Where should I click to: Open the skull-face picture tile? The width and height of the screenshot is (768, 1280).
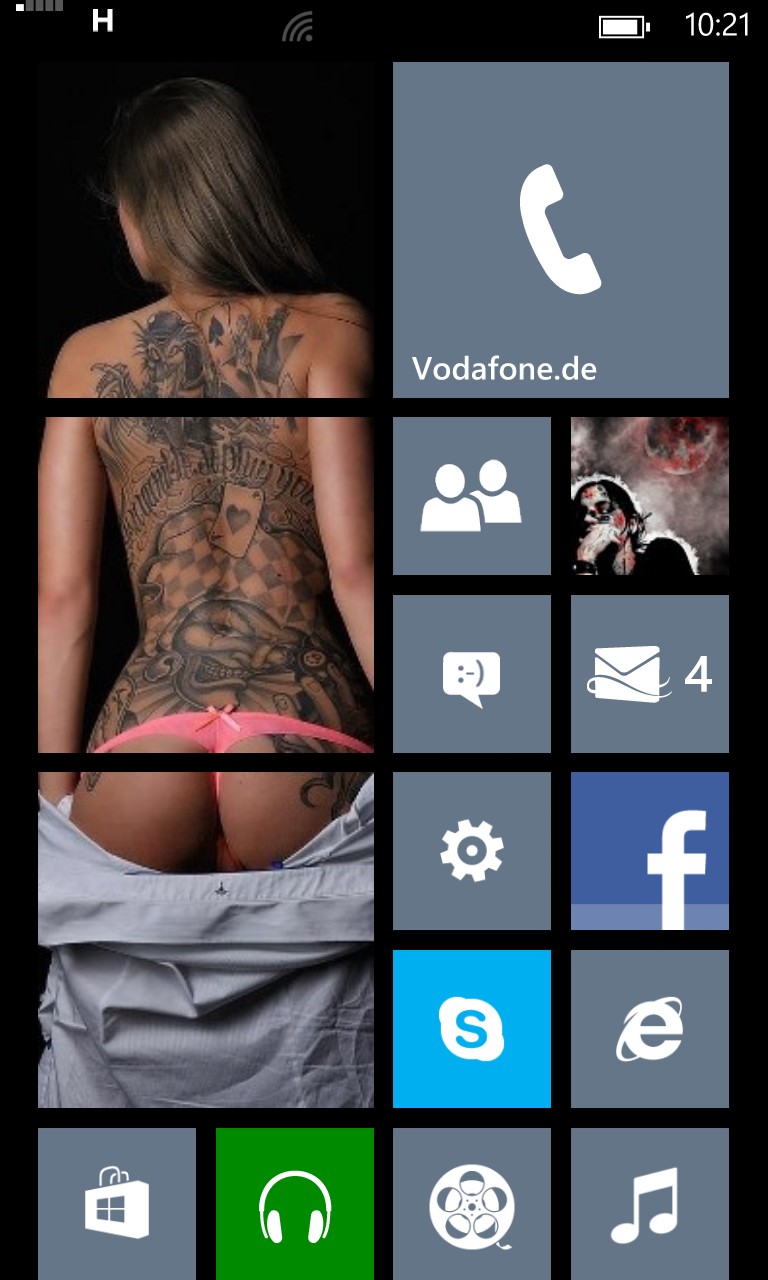coord(650,496)
